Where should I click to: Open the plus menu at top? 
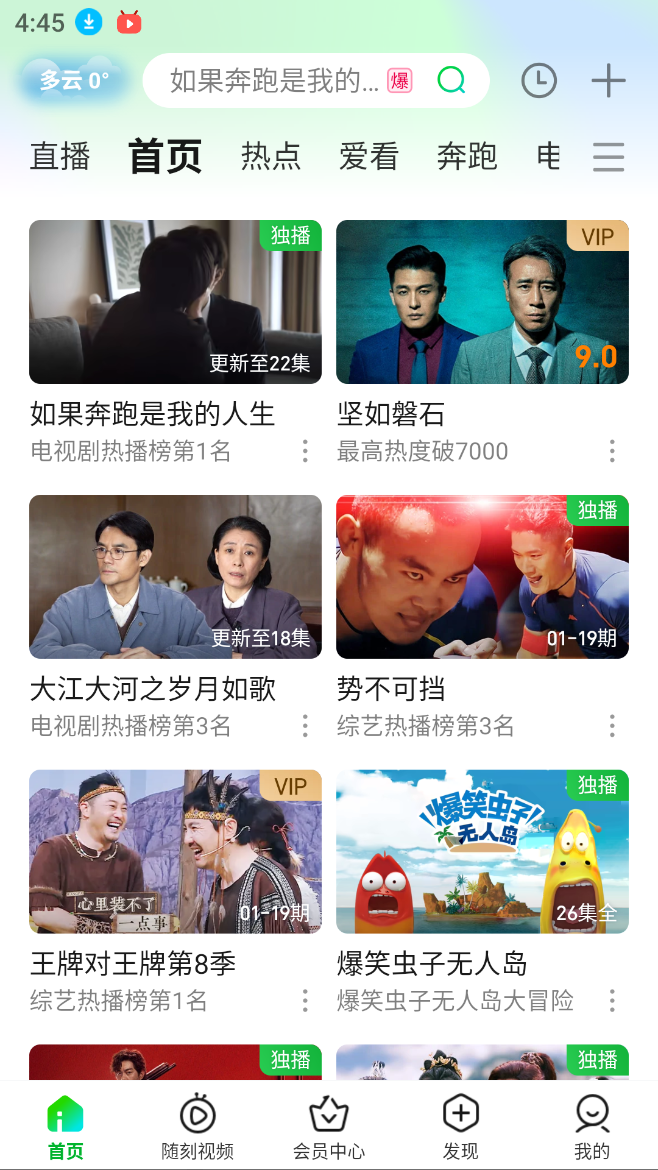click(x=608, y=81)
